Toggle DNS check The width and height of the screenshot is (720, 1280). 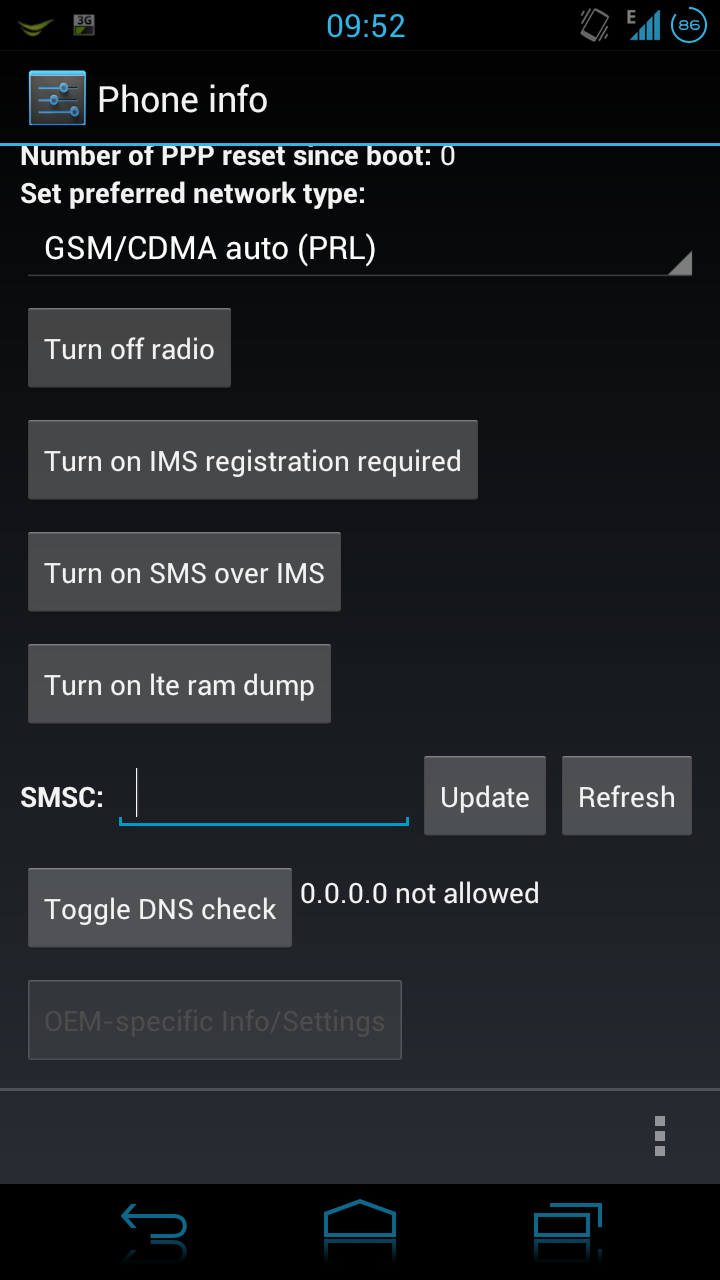(160, 908)
